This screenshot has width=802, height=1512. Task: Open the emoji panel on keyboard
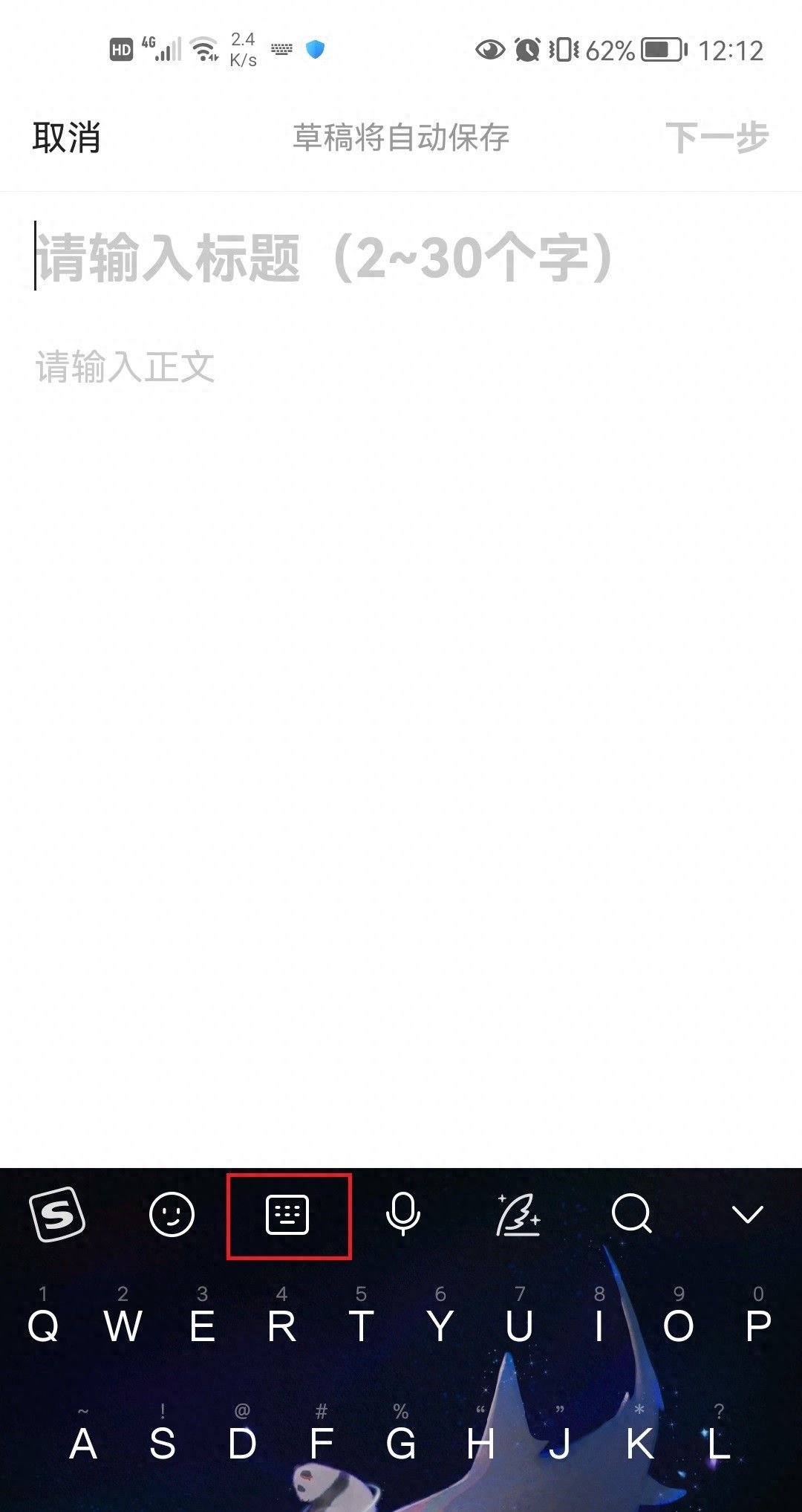click(172, 1215)
